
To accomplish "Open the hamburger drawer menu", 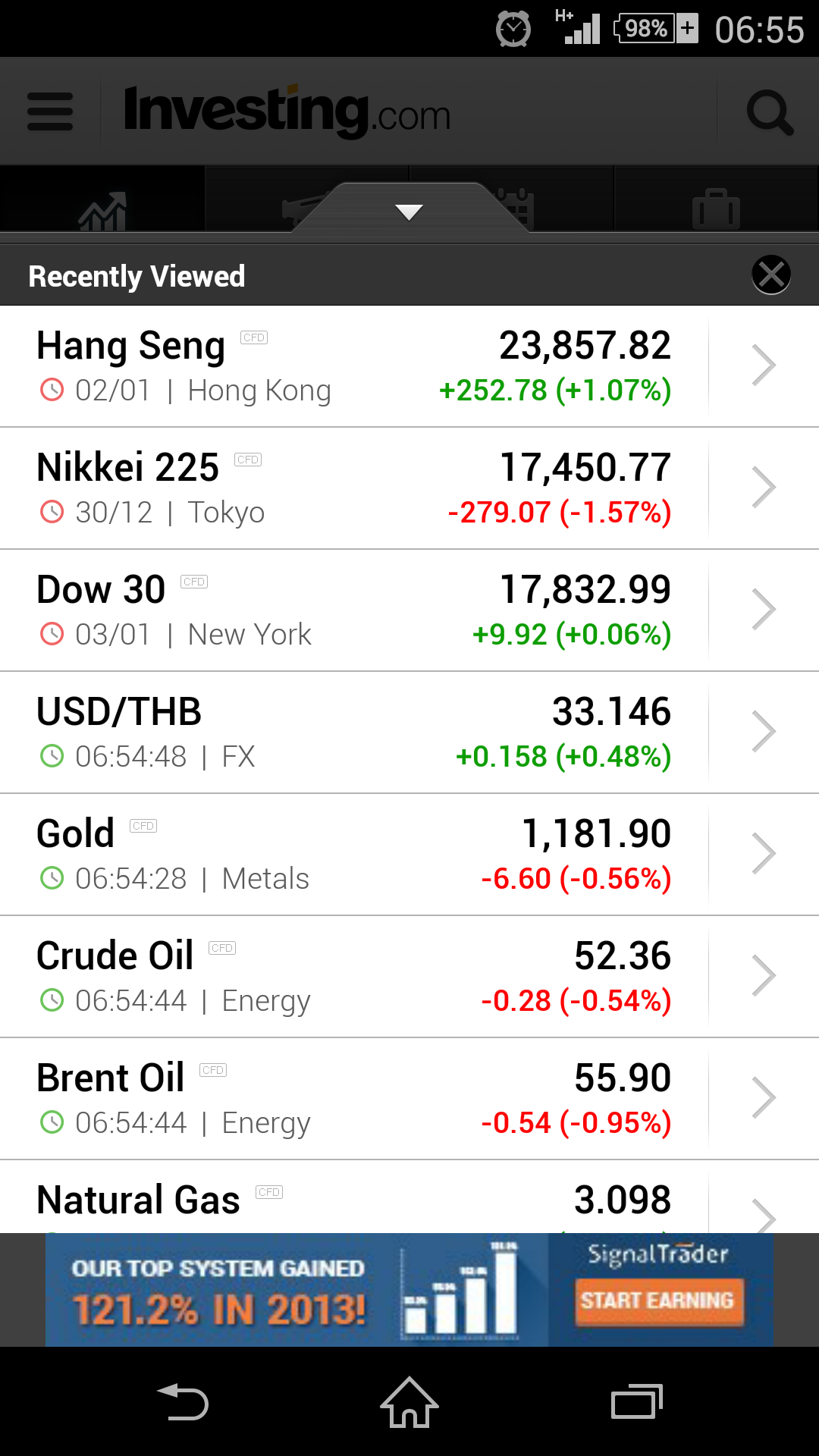I will point(50,111).
